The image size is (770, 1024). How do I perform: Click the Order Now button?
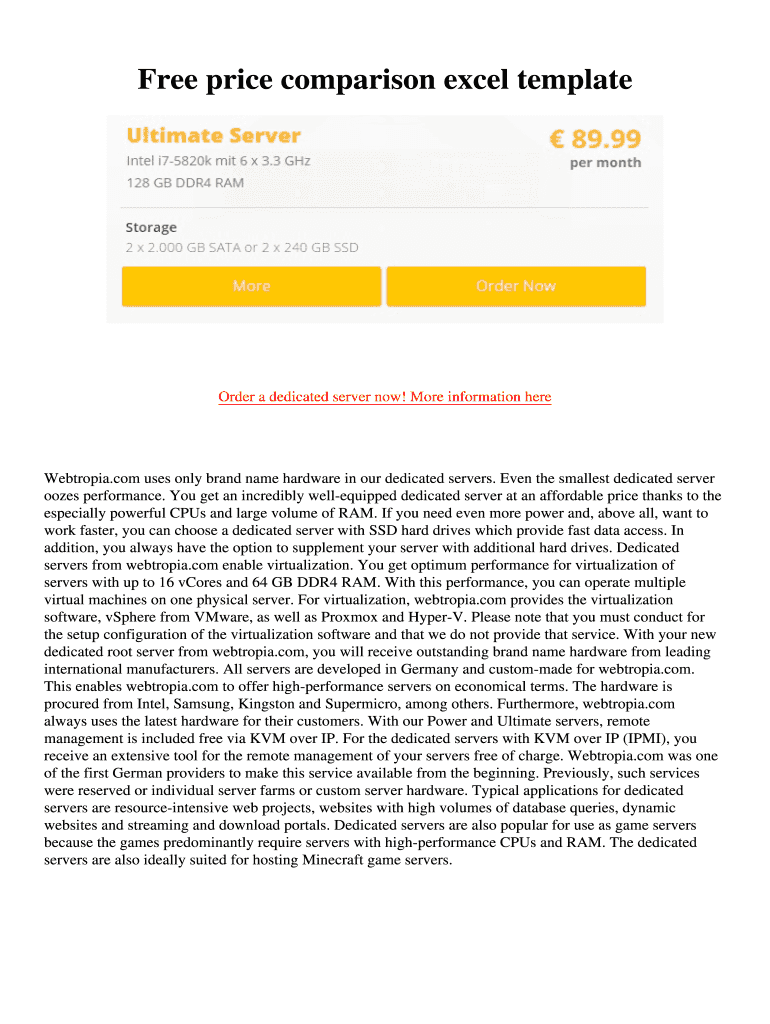516,286
